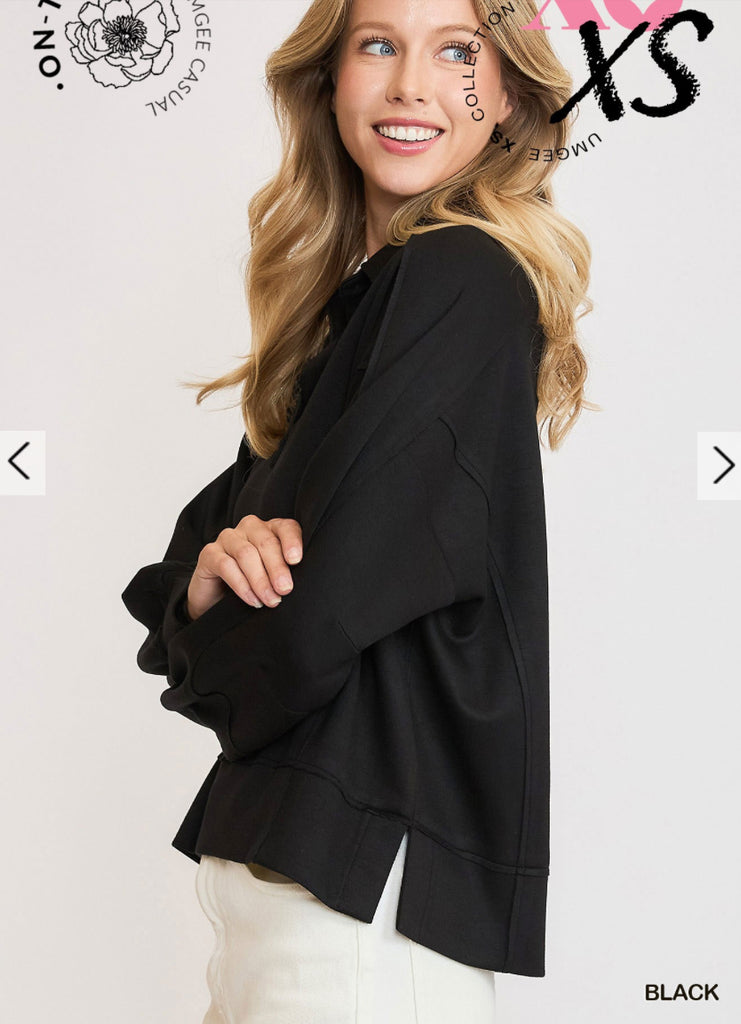Go to the previous product image
The width and height of the screenshot is (741, 1024).
(x=21, y=463)
